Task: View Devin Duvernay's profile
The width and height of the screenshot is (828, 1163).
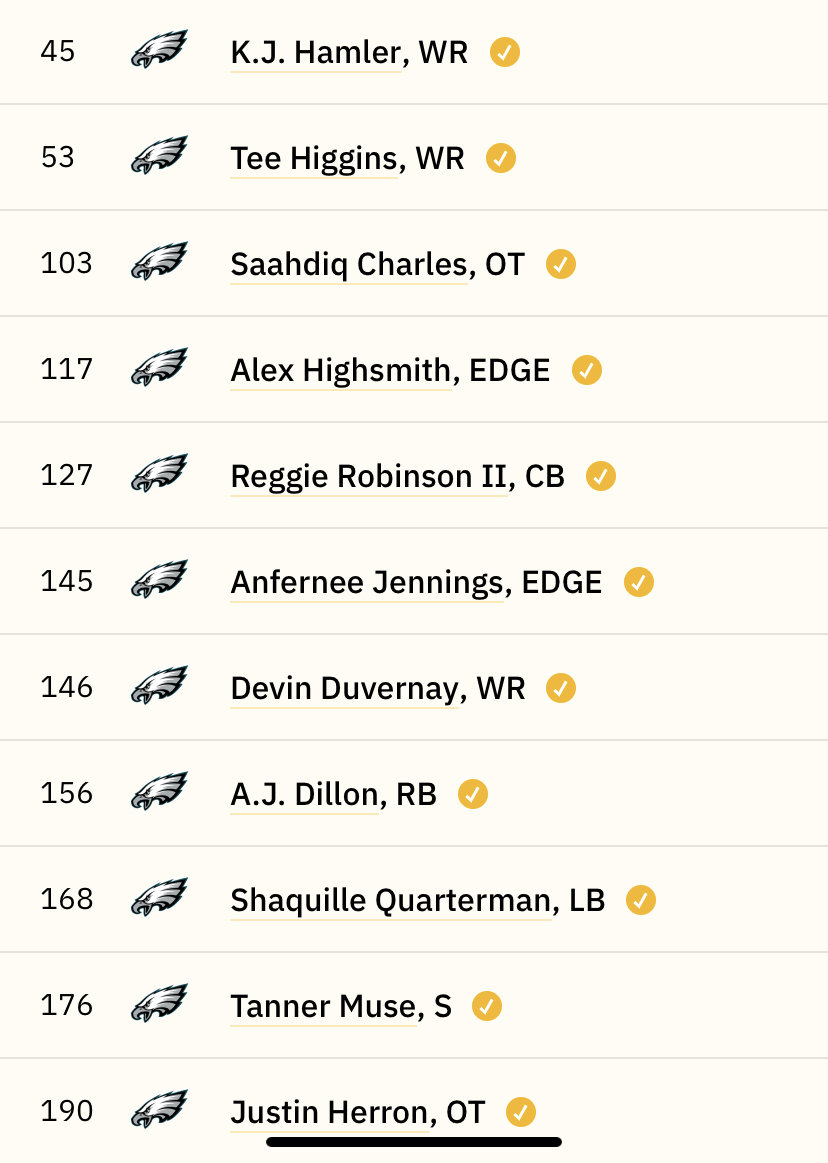Action: (x=344, y=689)
